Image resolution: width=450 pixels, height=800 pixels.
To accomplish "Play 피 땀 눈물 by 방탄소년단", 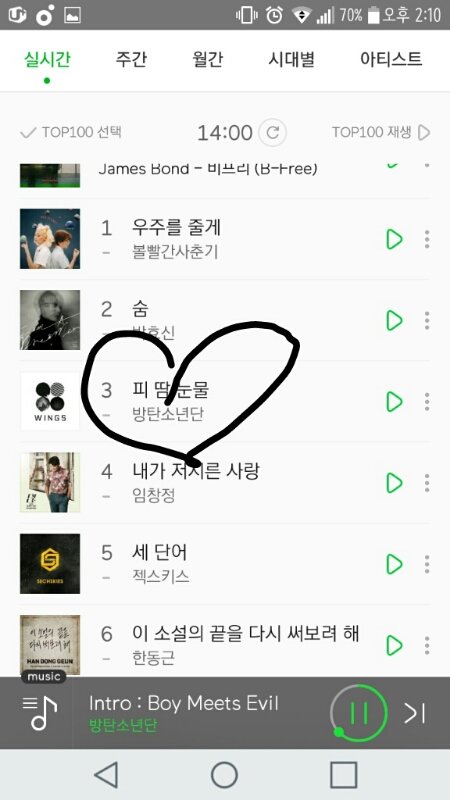I will [394, 402].
